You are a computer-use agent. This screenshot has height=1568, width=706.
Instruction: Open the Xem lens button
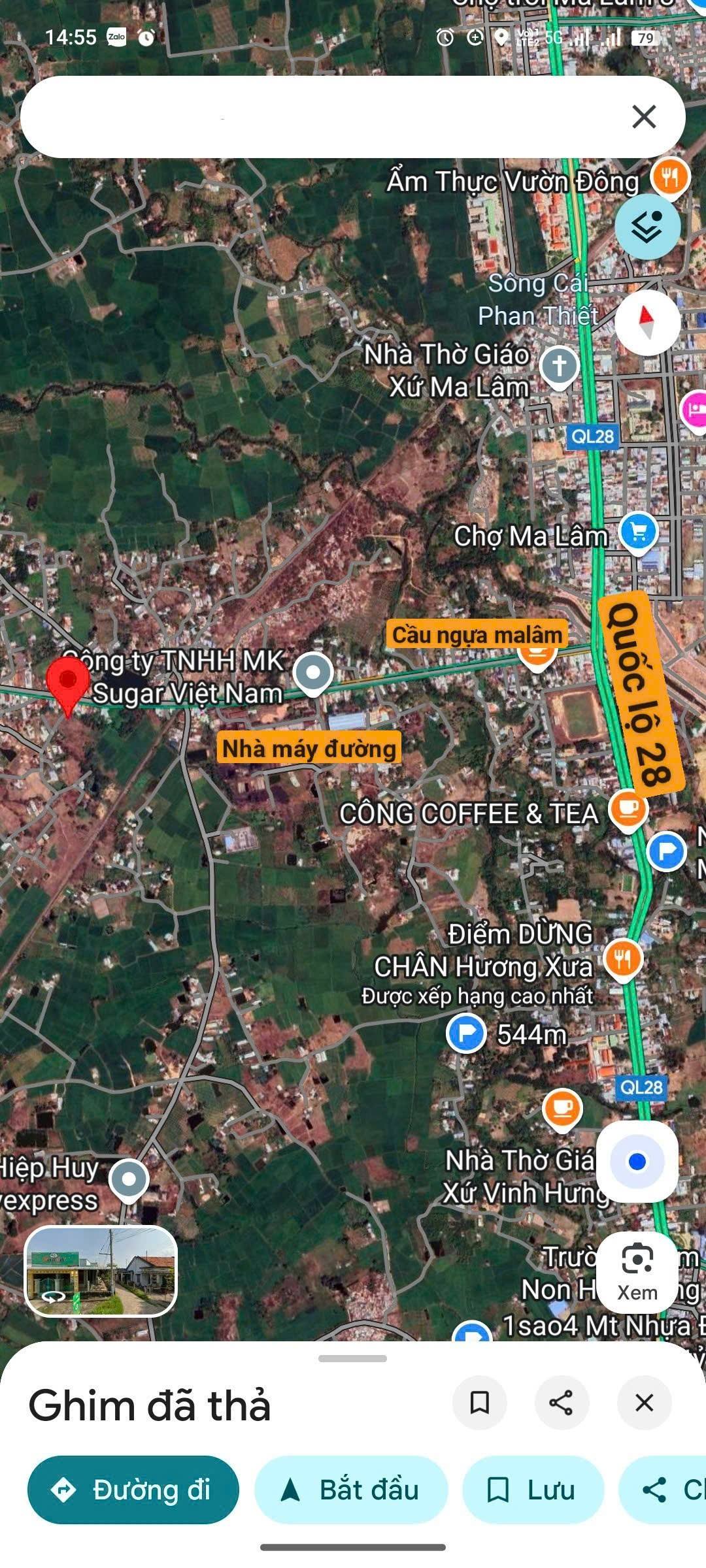click(637, 1271)
